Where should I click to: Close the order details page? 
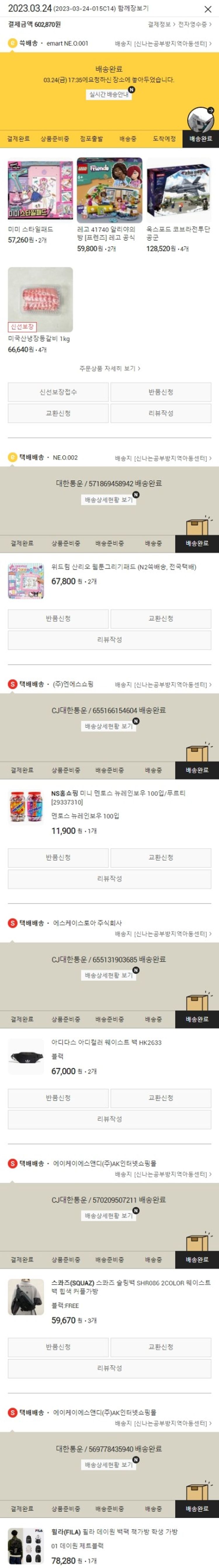point(207,9)
